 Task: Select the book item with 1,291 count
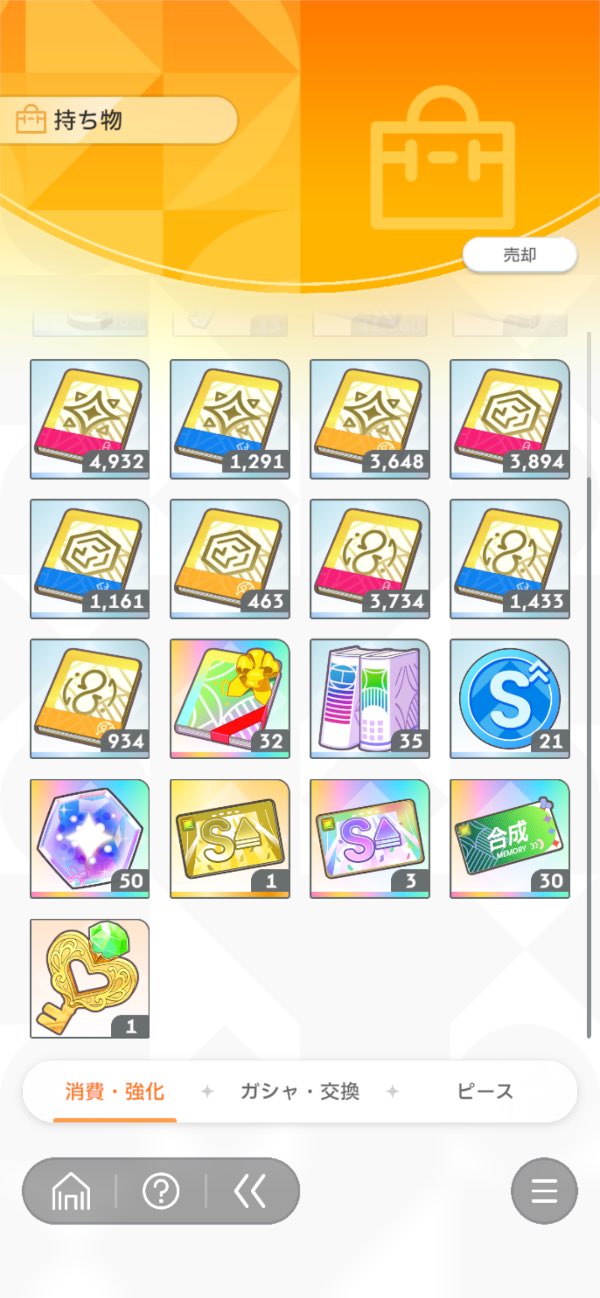coord(230,419)
